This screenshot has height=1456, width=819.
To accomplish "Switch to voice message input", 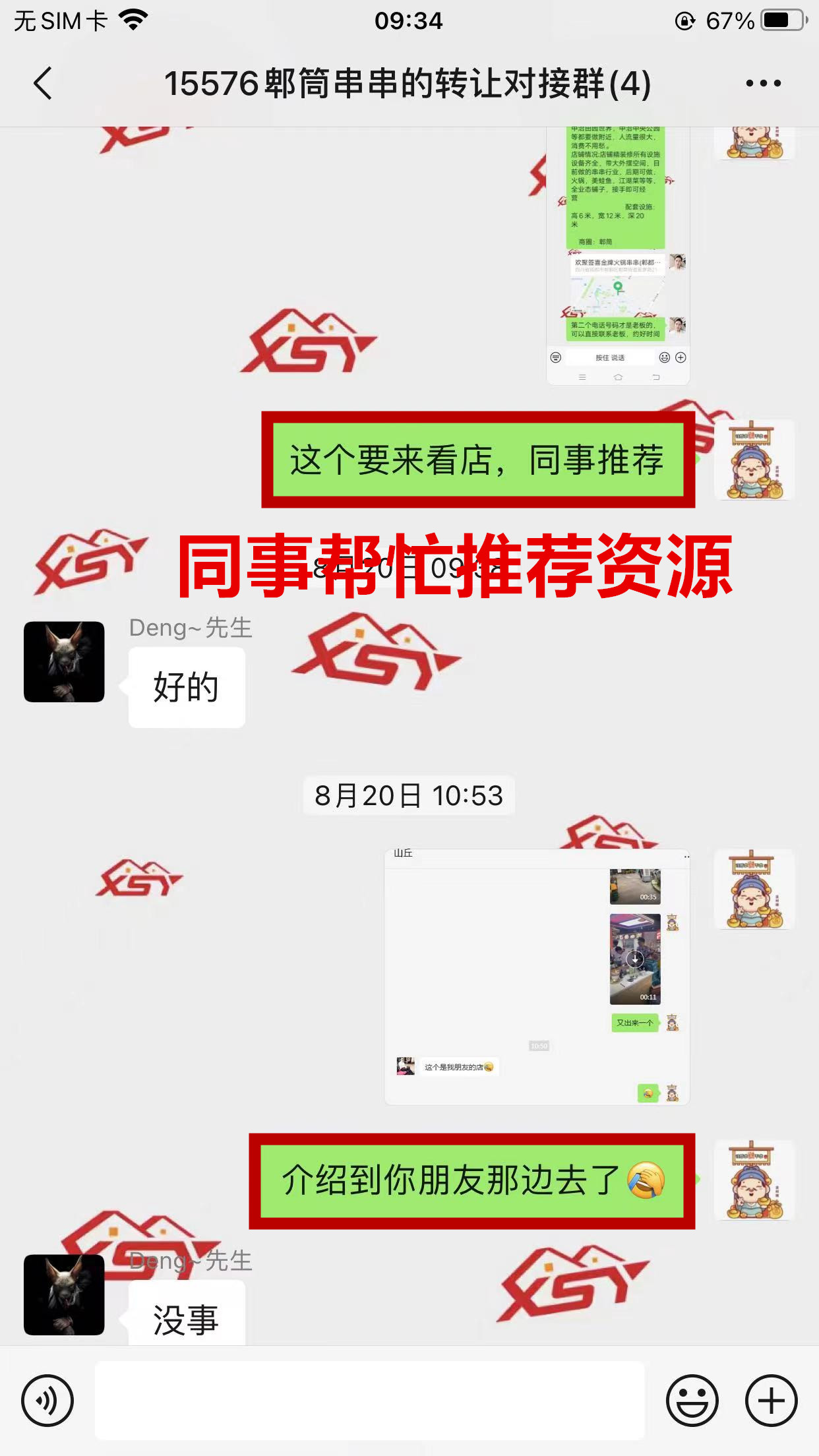I will [x=47, y=1400].
